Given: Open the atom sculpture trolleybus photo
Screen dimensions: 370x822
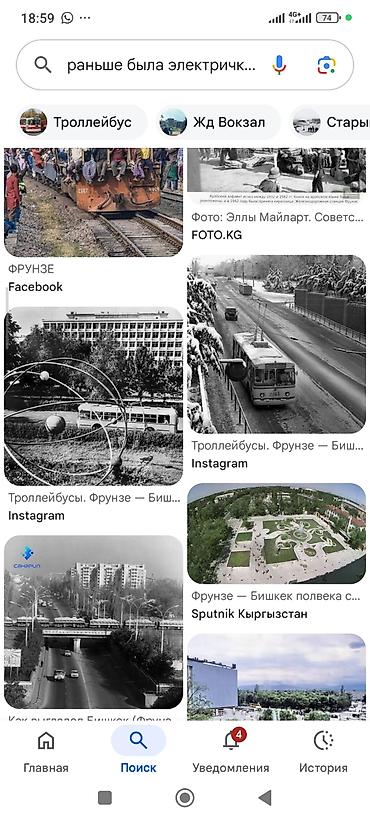Looking at the screenshot, I should [x=94, y=396].
